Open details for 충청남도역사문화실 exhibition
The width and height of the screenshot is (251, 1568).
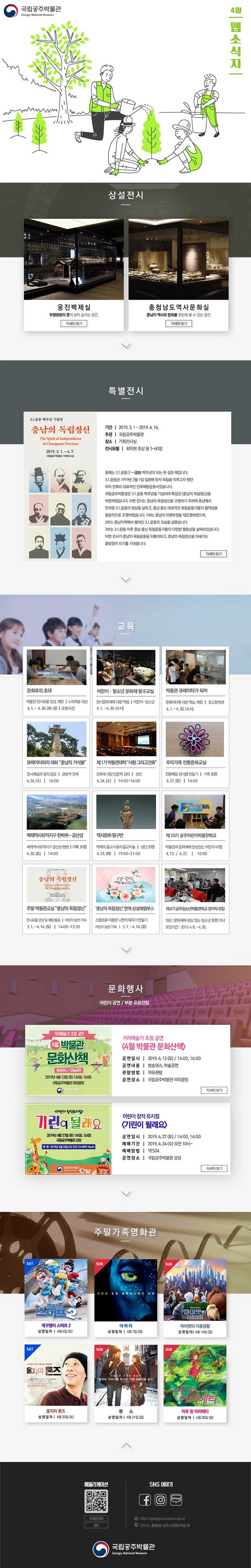[178, 323]
